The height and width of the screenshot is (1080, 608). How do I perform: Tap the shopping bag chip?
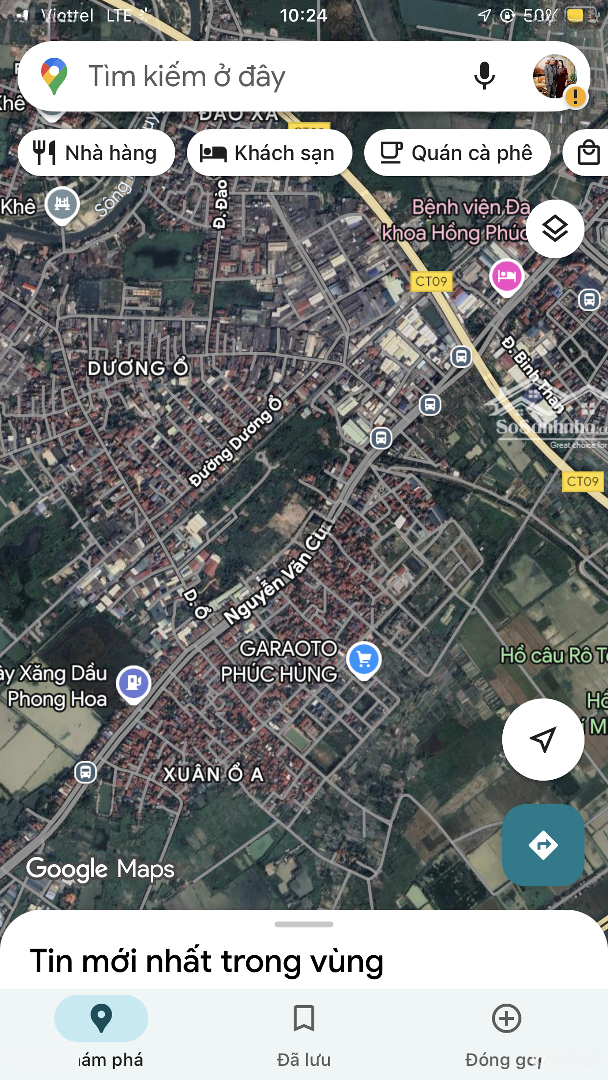(x=588, y=153)
